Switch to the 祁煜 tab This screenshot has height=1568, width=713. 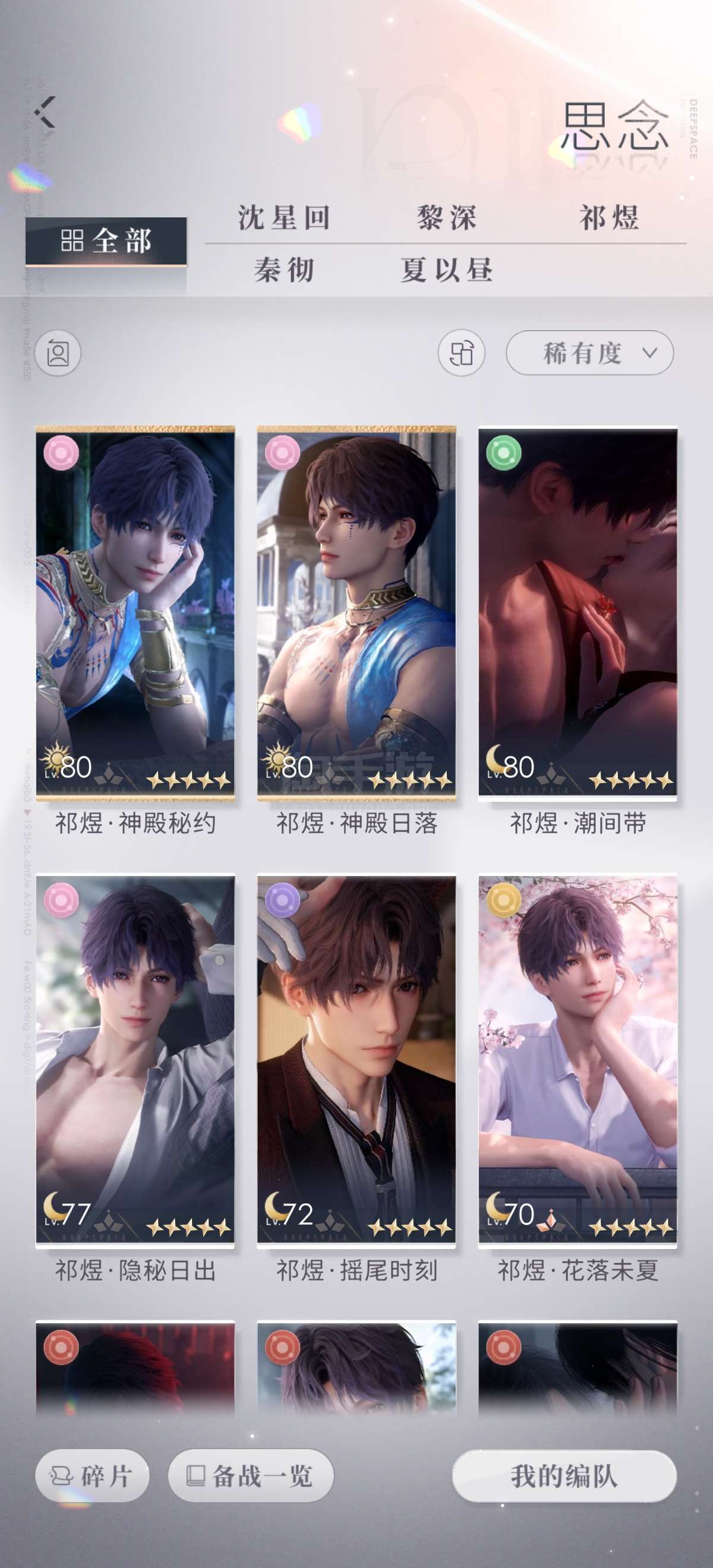coord(610,218)
